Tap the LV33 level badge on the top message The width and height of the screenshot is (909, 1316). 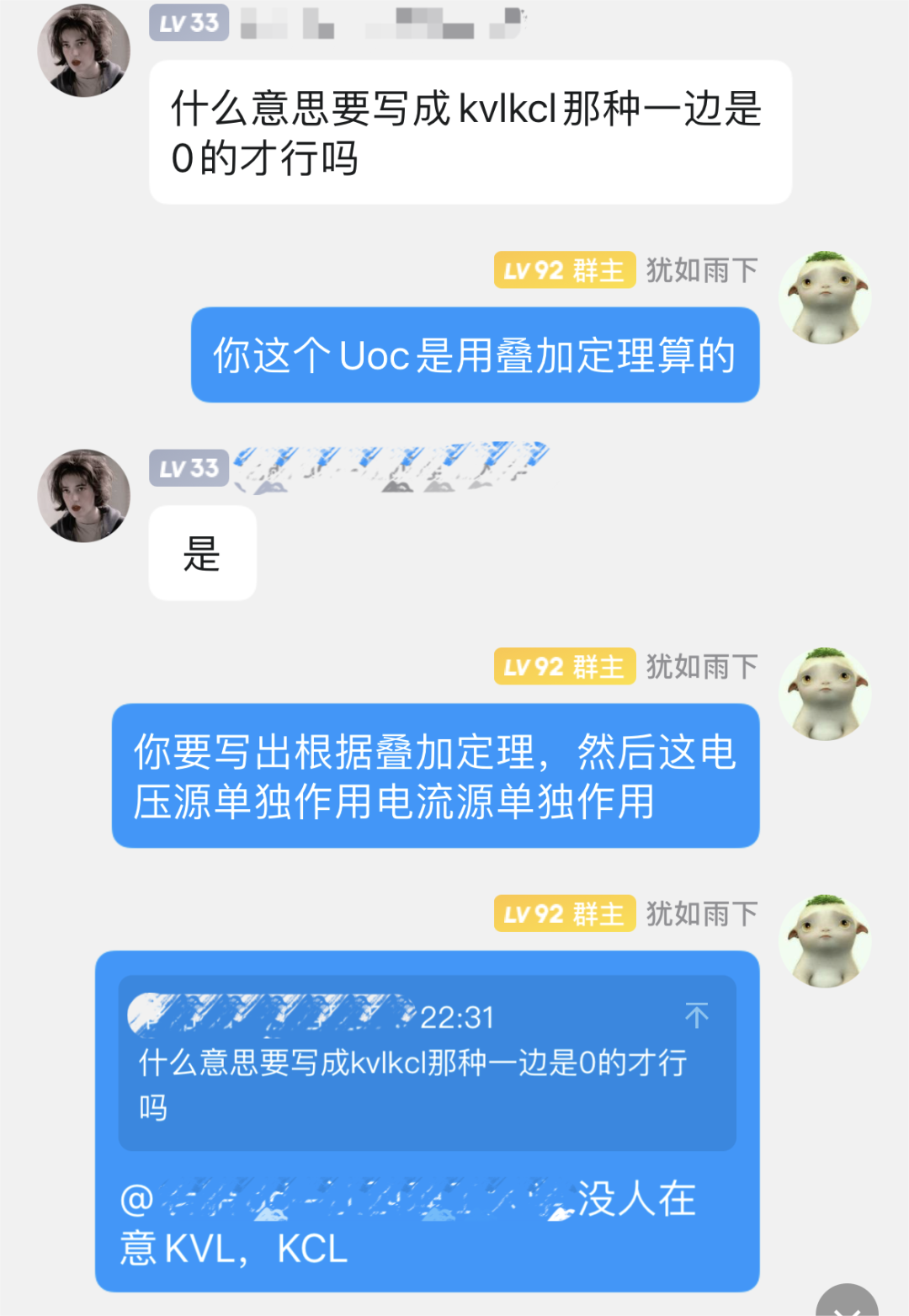pos(188,23)
